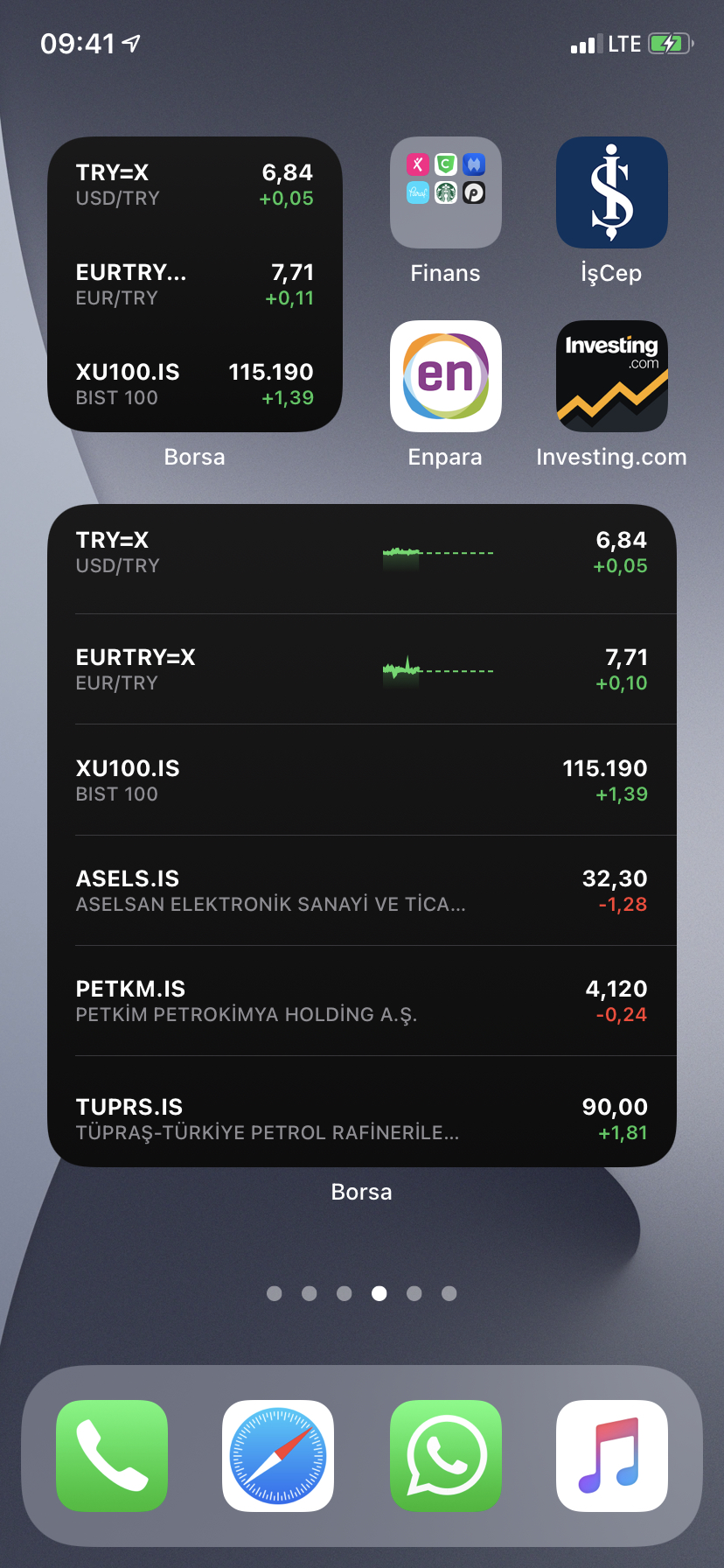Launch the Investing.com app

[x=612, y=376]
